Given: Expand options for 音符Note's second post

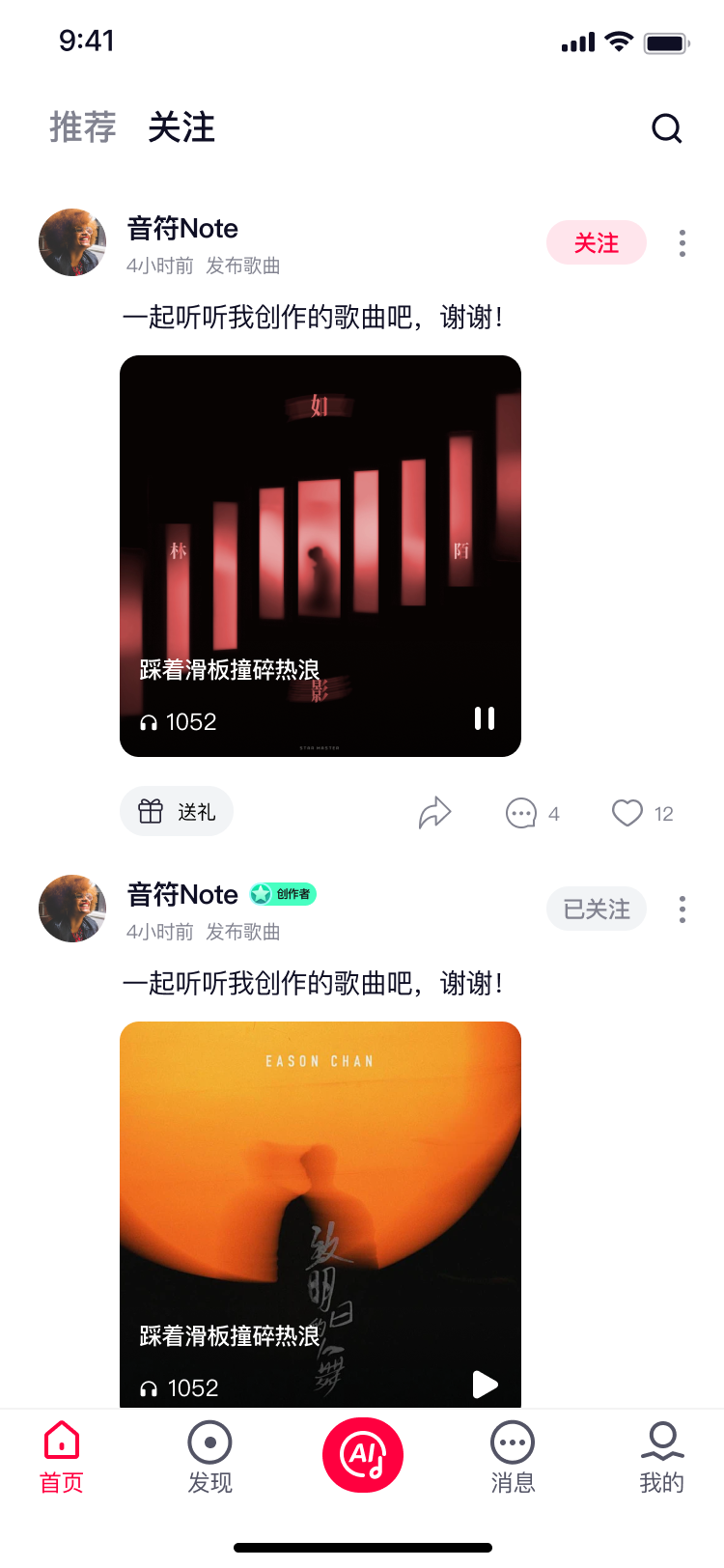Looking at the screenshot, I should [x=682, y=909].
